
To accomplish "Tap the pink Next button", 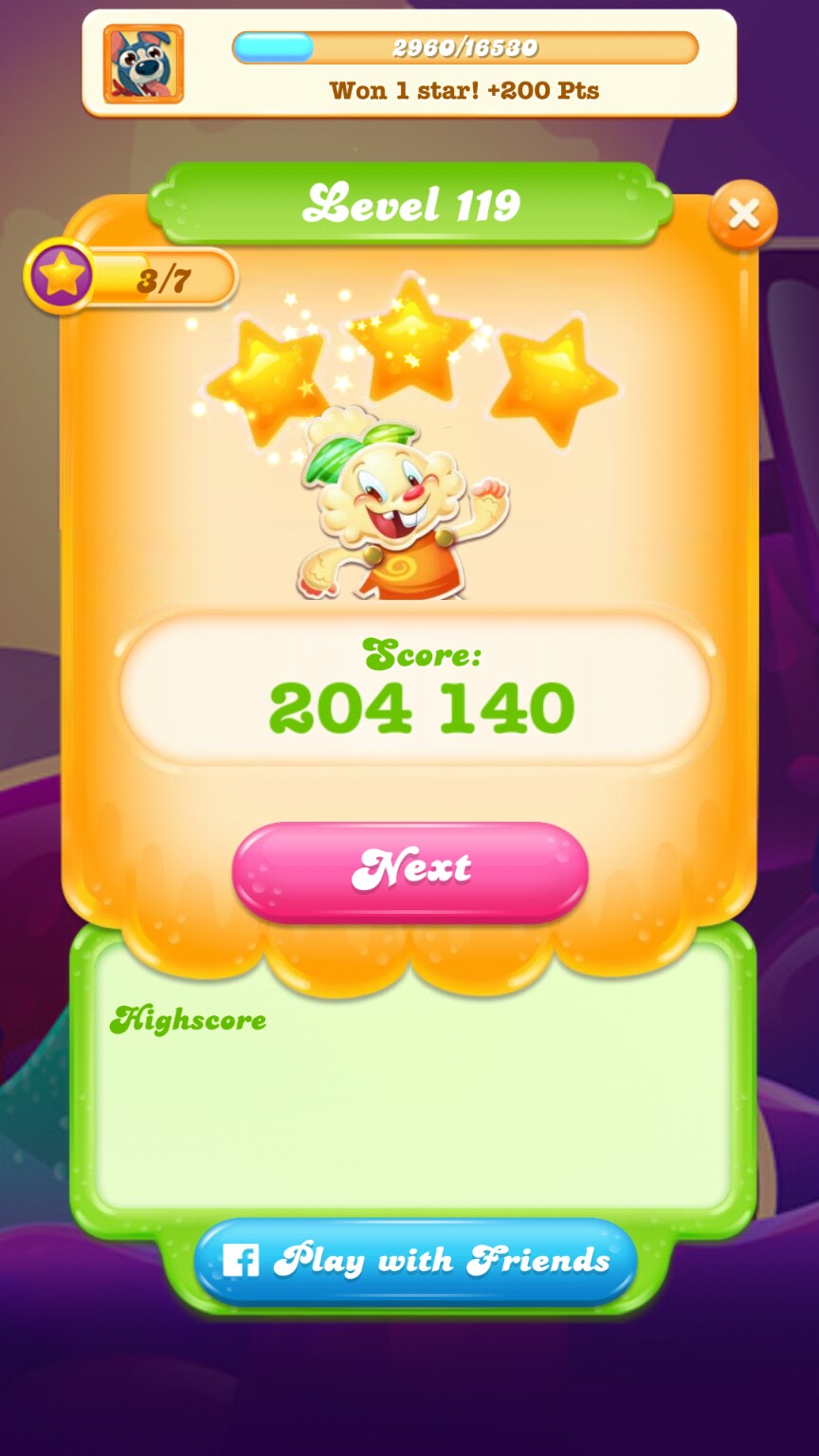I will [409, 870].
